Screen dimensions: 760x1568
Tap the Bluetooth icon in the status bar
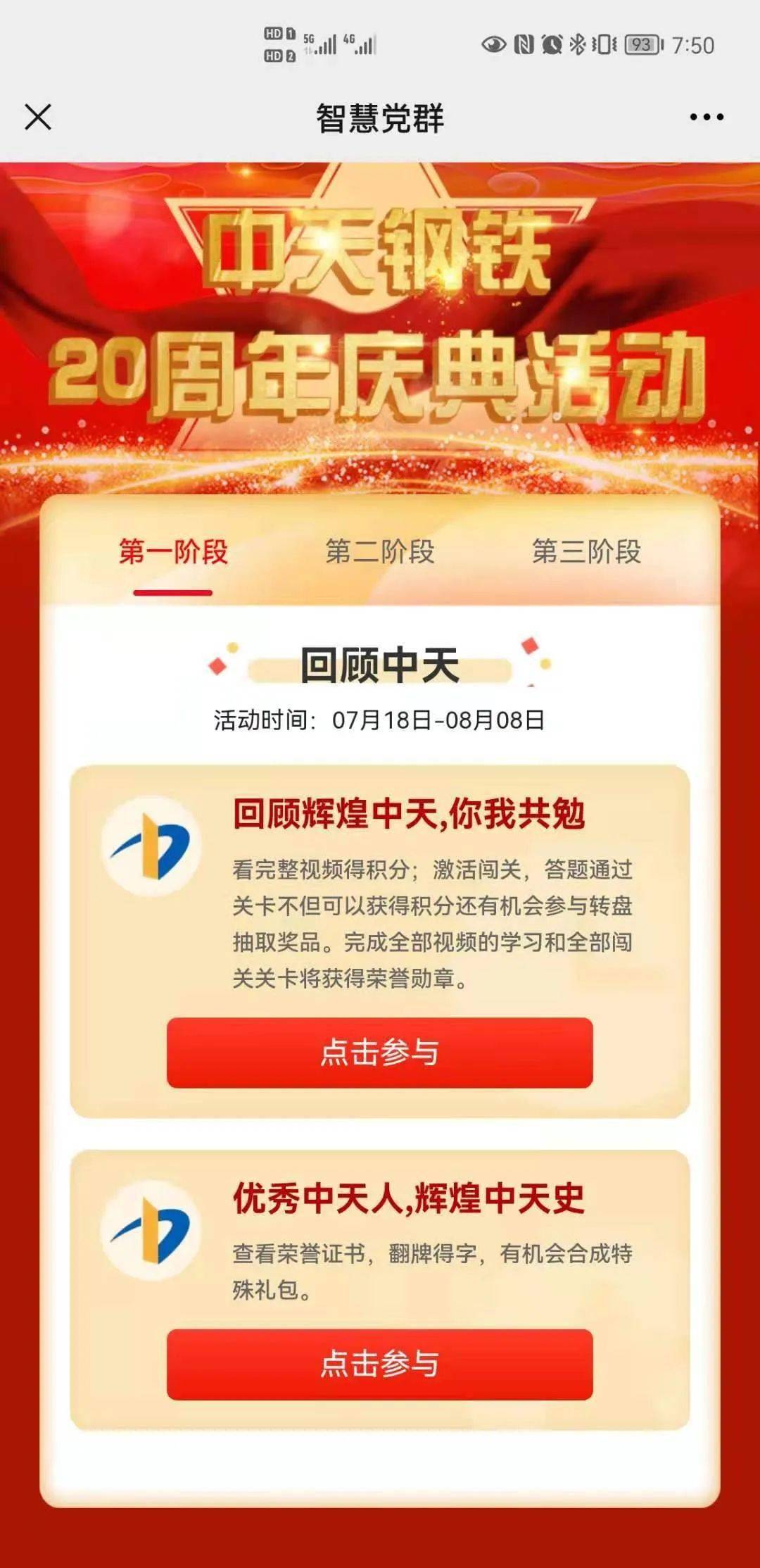[x=577, y=44]
